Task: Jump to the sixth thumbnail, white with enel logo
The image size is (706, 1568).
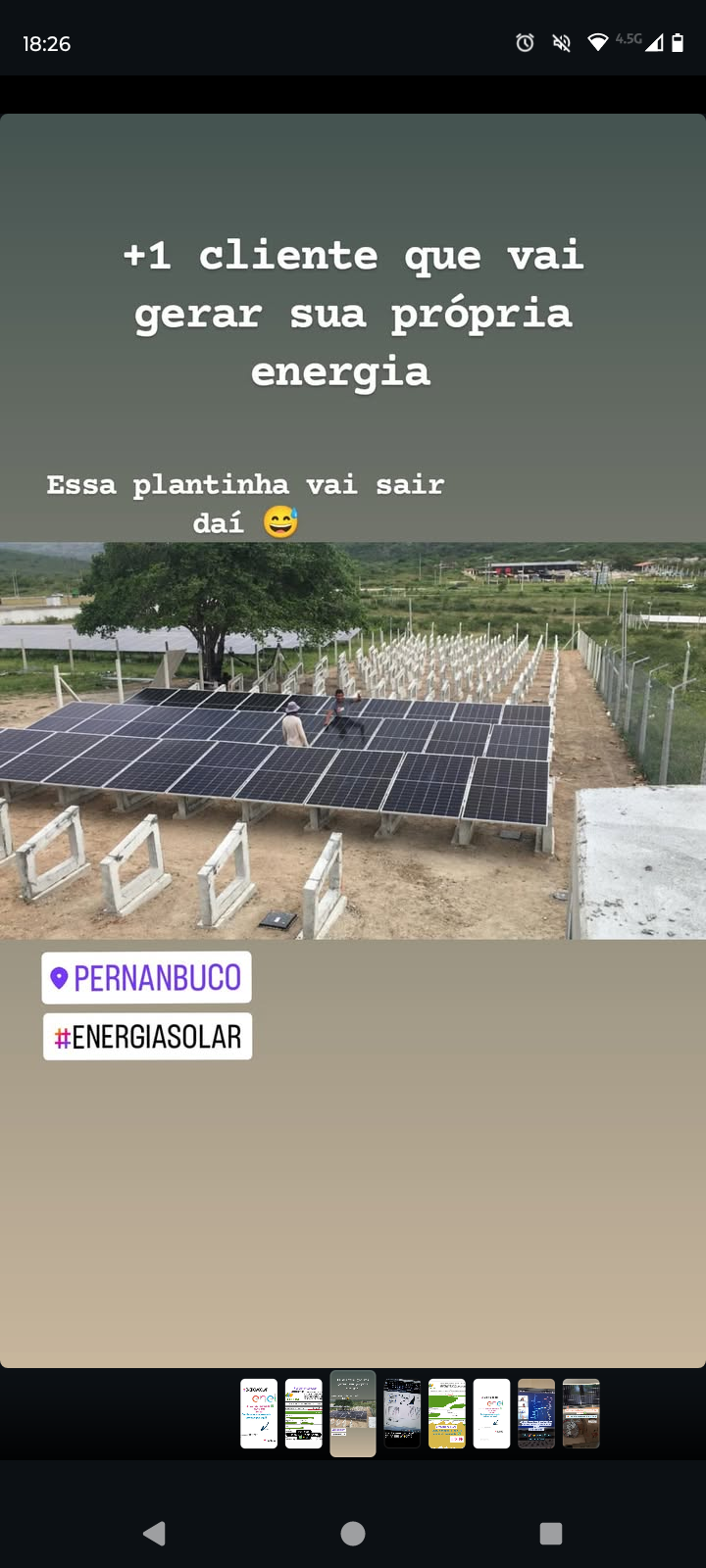Action: (x=492, y=1413)
